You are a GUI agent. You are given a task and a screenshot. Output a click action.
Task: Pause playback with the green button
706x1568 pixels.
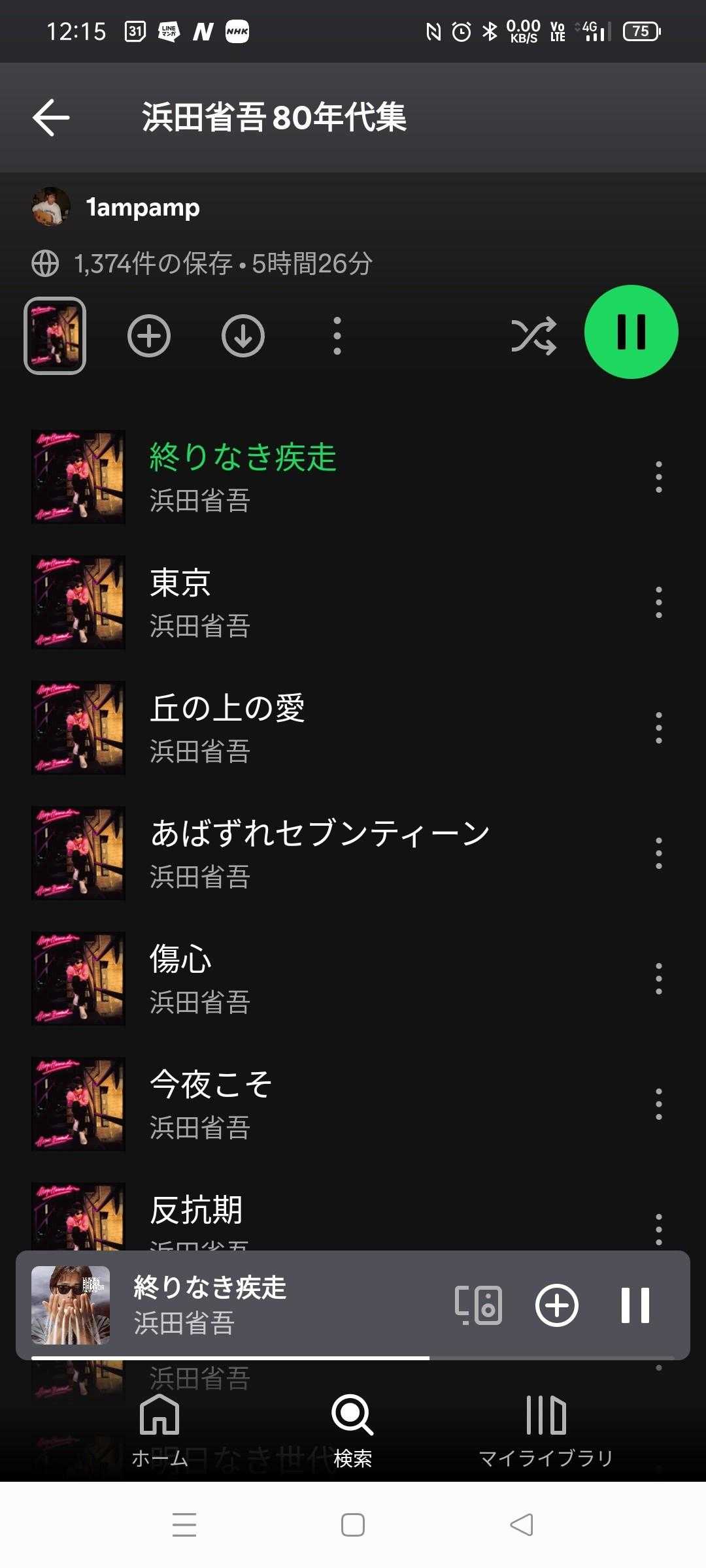pyautogui.click(x=631, y=332)
